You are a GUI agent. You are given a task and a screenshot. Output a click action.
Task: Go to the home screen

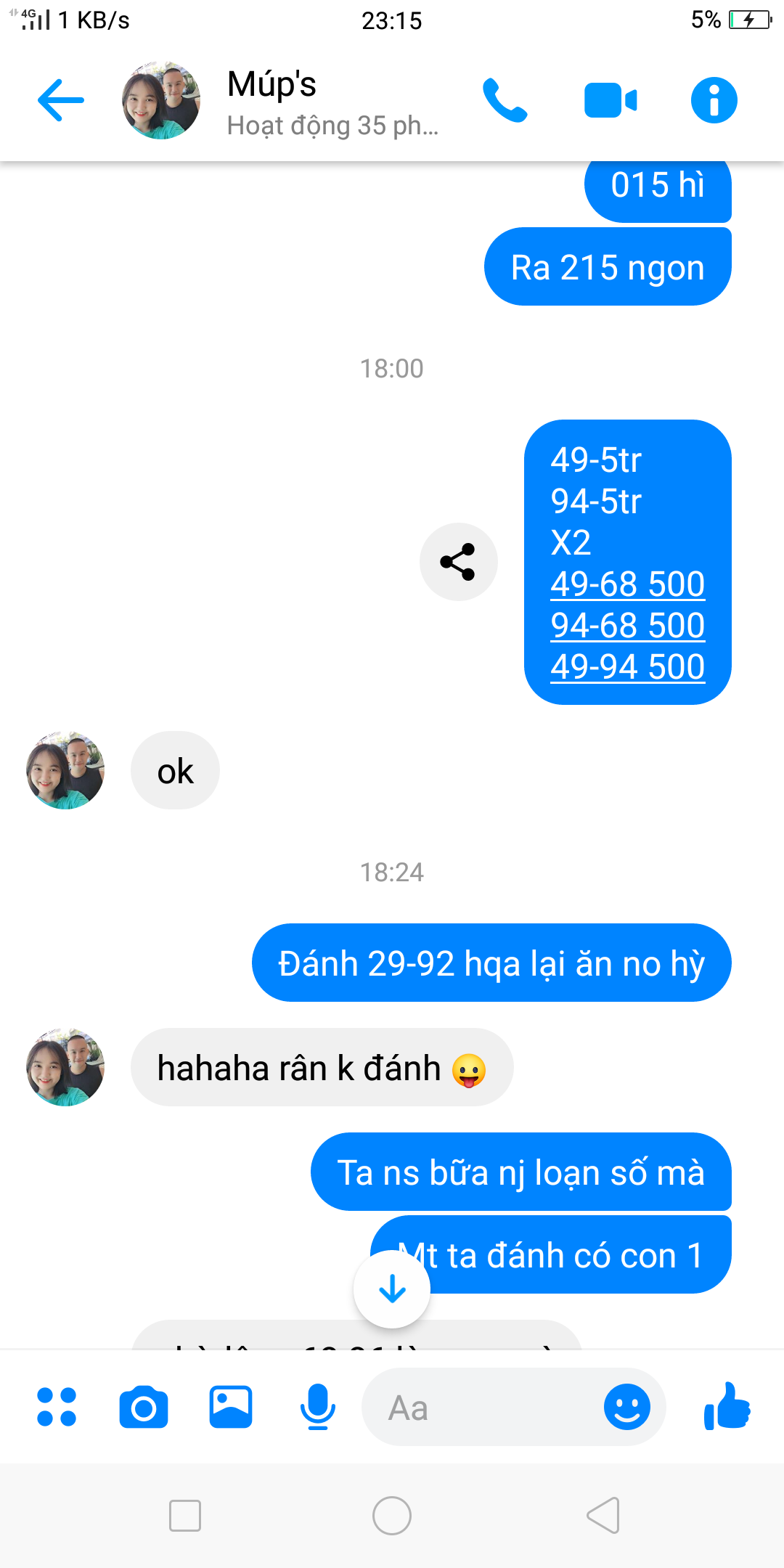click(x=392, y=1516)
